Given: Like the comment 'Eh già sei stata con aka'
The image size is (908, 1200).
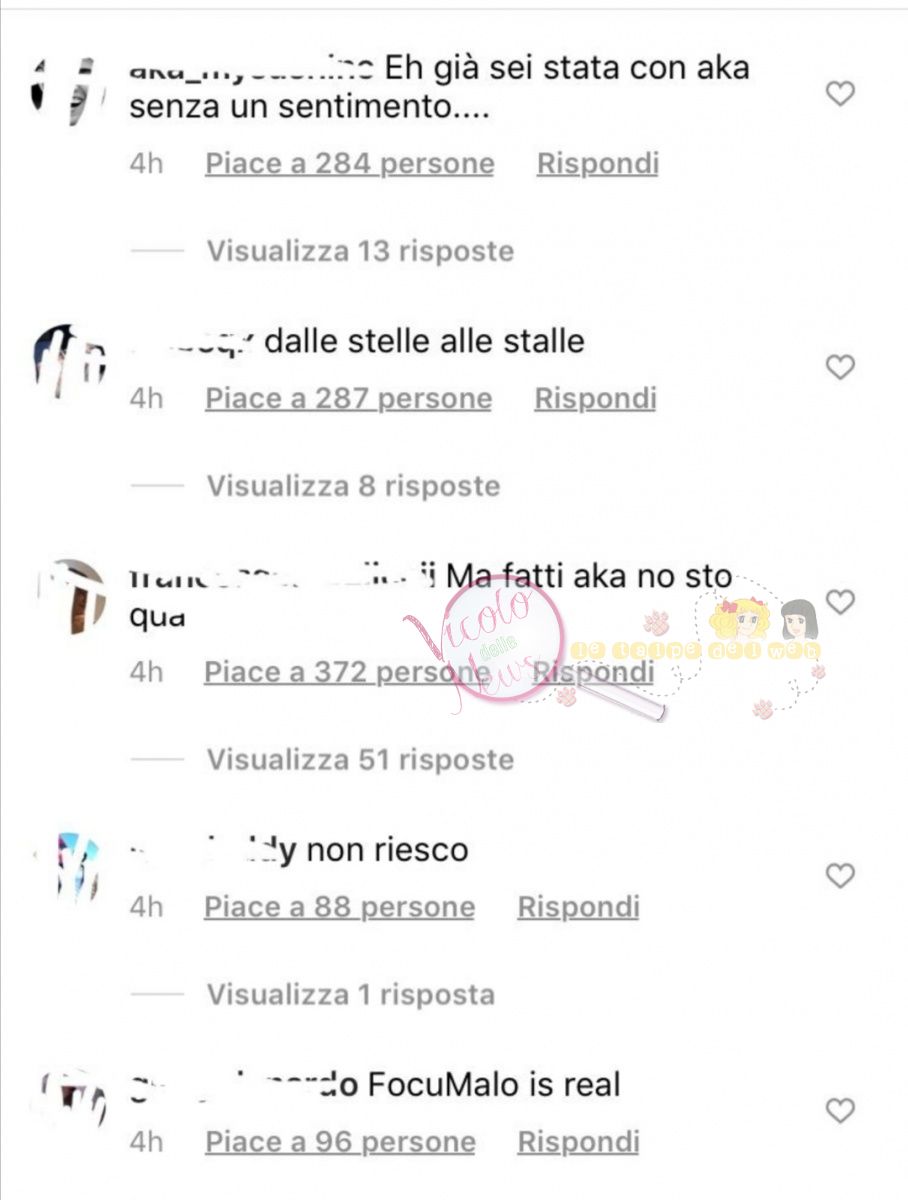Looking at the screenshot, I should pos(840,94).
